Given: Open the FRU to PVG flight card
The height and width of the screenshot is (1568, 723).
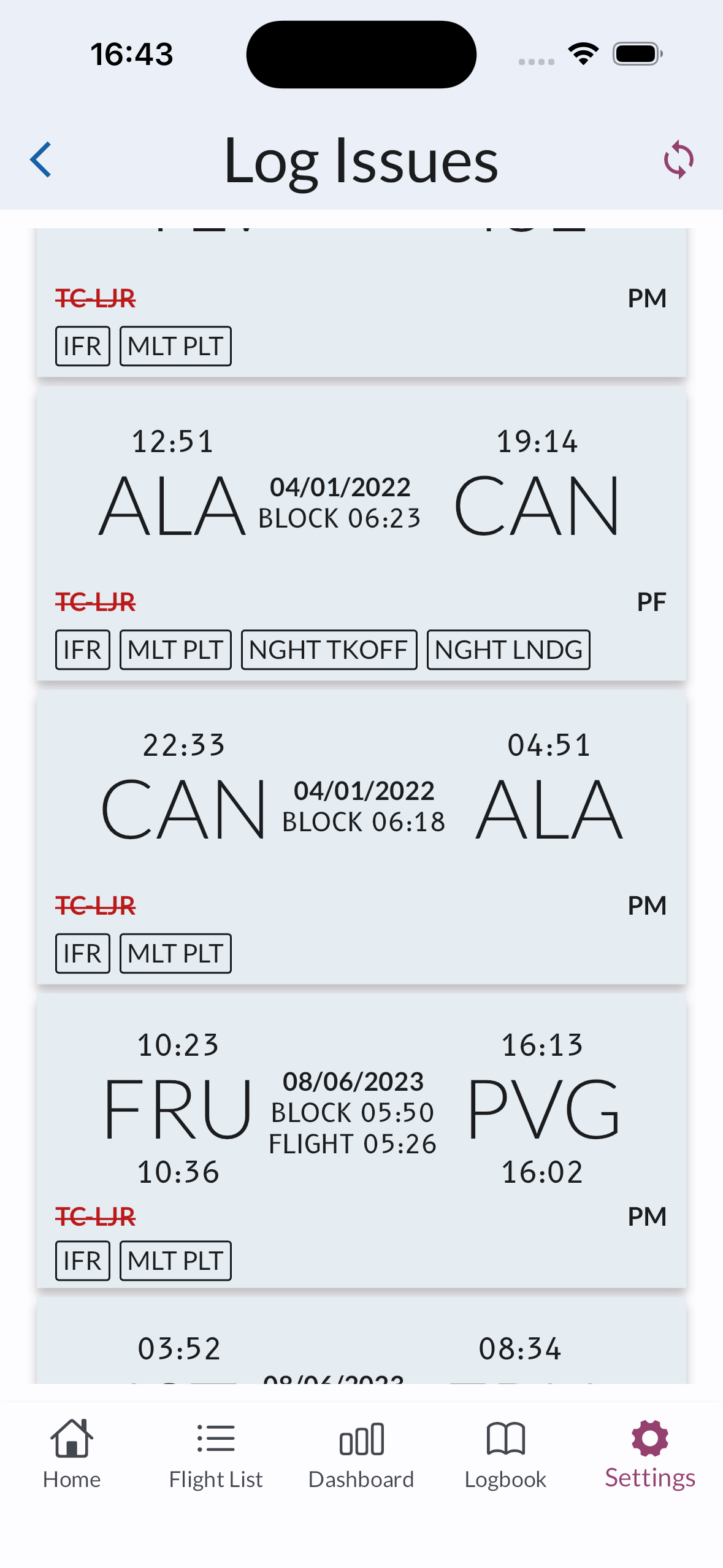Looking at the screenshot, I should 361,1141.
